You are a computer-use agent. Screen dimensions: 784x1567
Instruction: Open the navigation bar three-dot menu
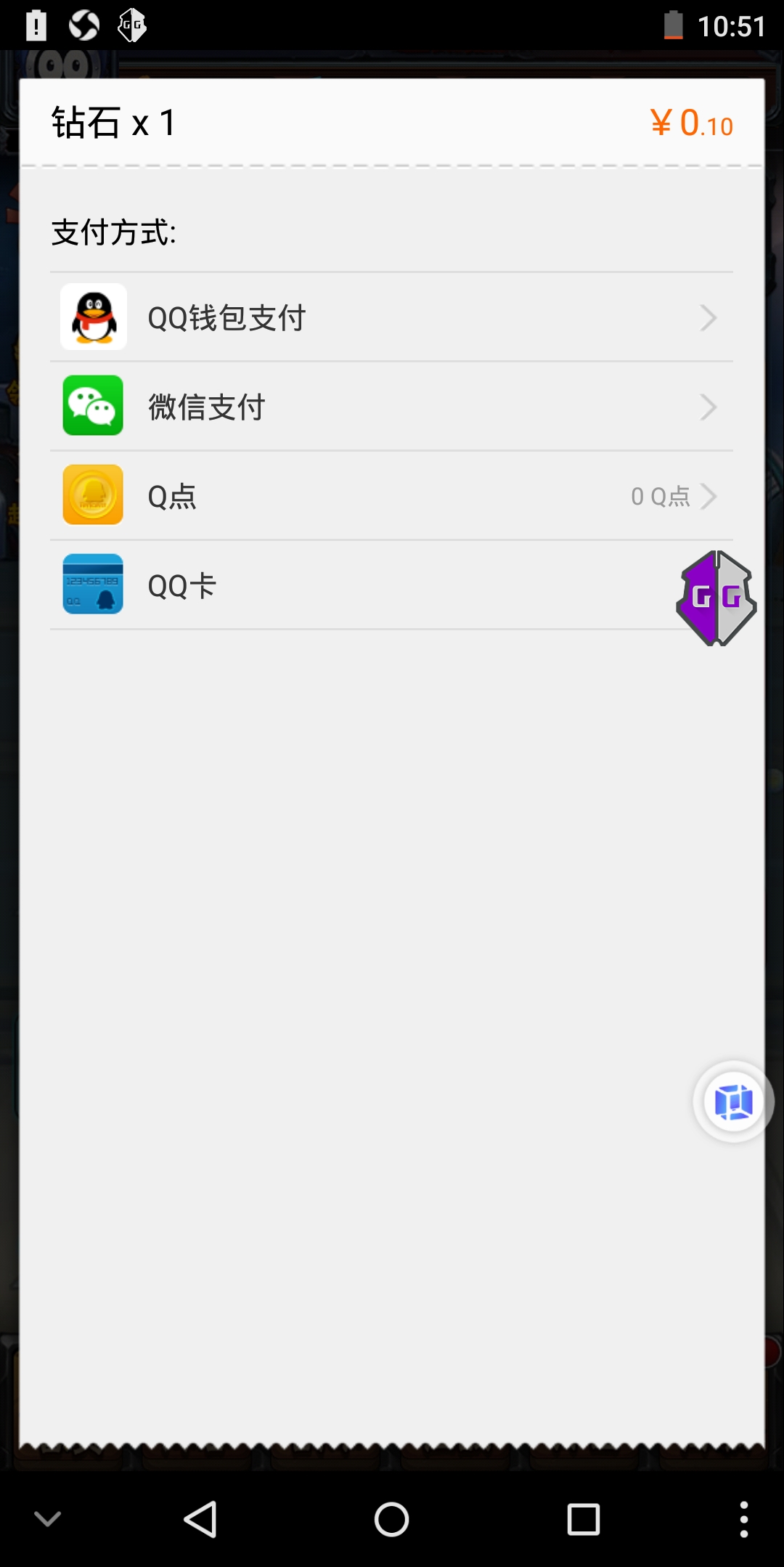pos(743,1519)
